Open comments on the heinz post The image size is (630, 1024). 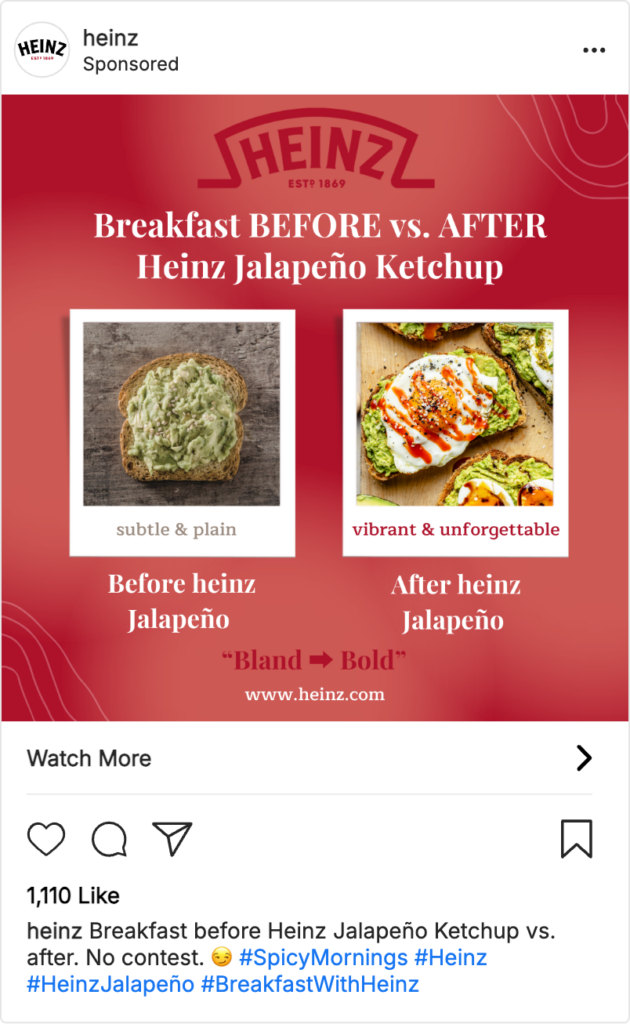tap(109, 839)
